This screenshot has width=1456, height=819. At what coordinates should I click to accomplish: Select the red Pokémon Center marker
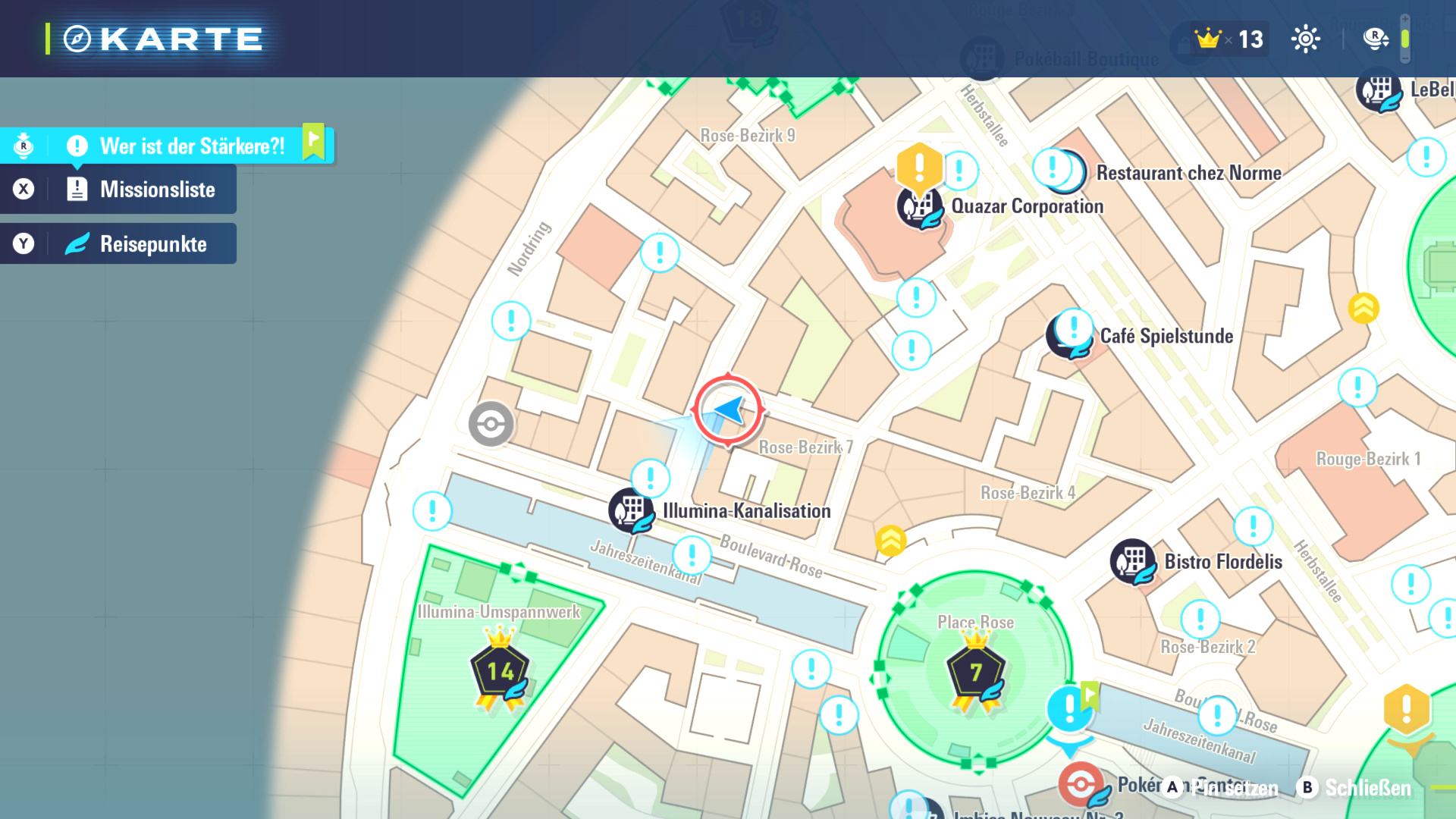[1081, 785]
